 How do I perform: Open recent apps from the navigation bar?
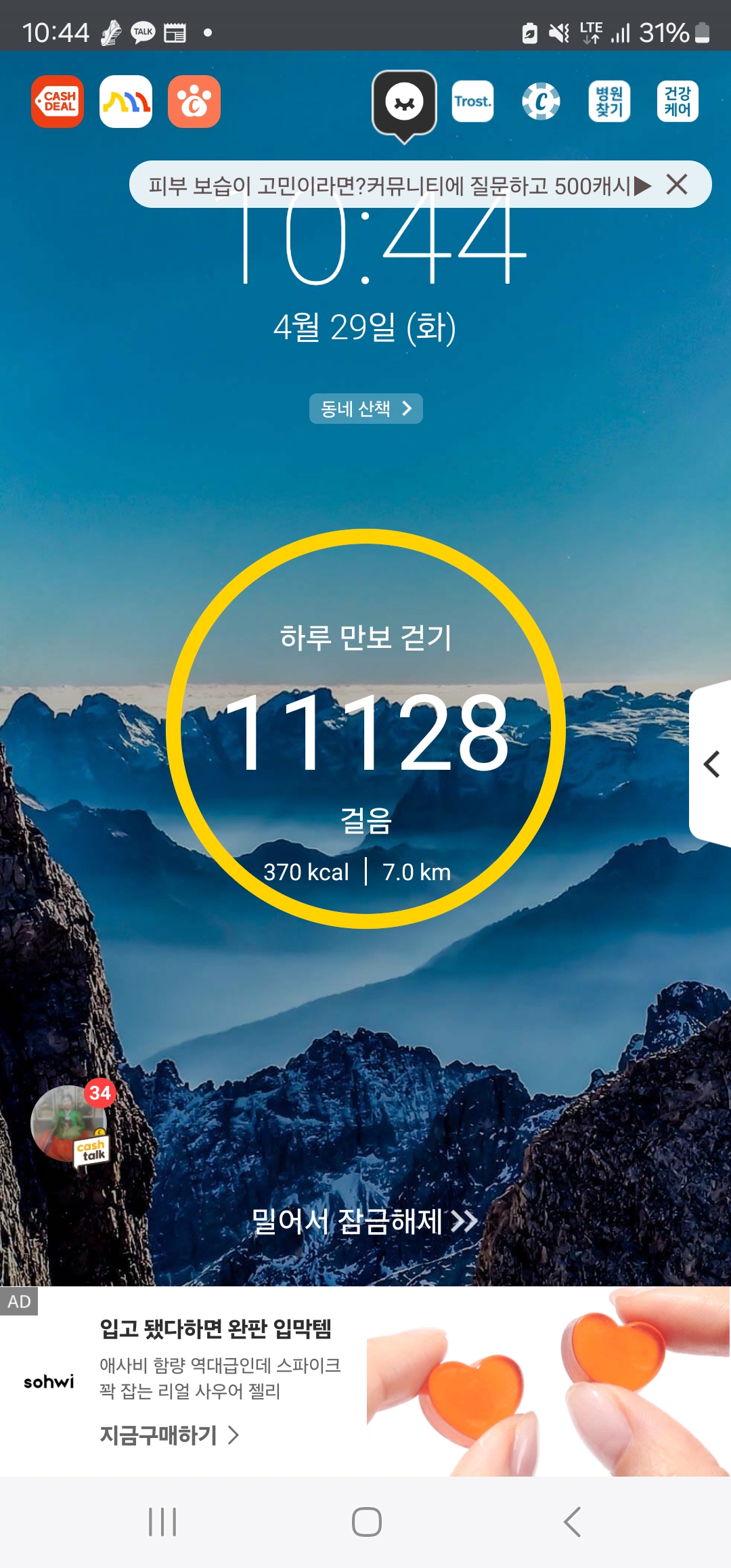click(x=162, y=1522)
